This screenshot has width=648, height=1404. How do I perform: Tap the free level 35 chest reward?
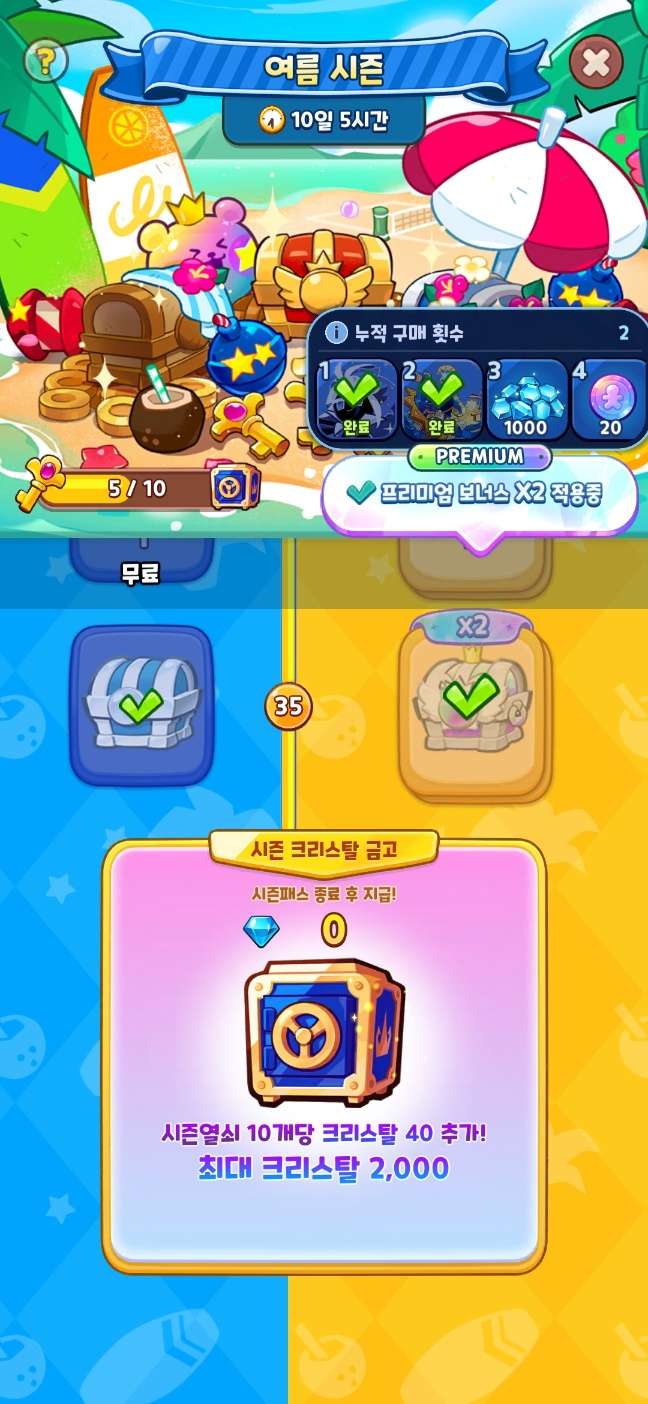coord(141,704)
